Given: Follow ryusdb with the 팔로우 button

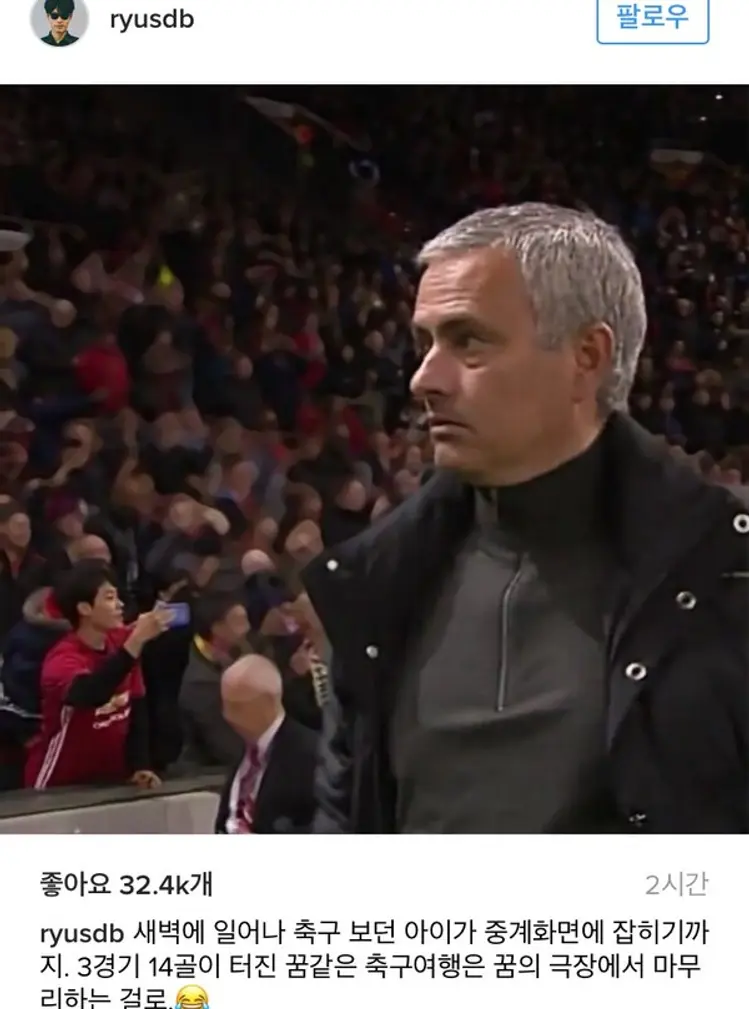Looking at the screenshot, I should [x=652, y=20].
